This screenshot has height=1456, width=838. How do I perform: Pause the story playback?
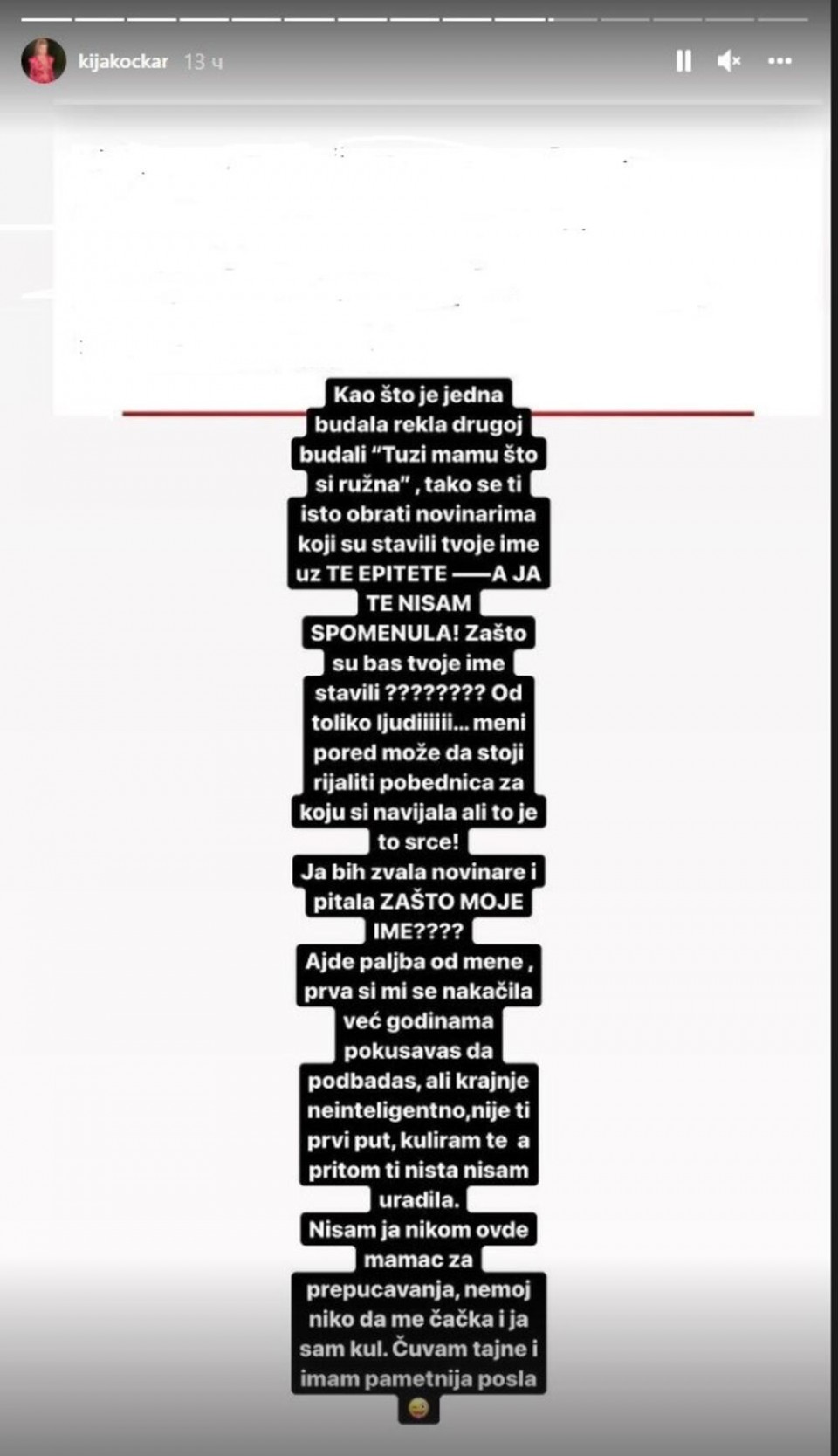tap(683, 61)
